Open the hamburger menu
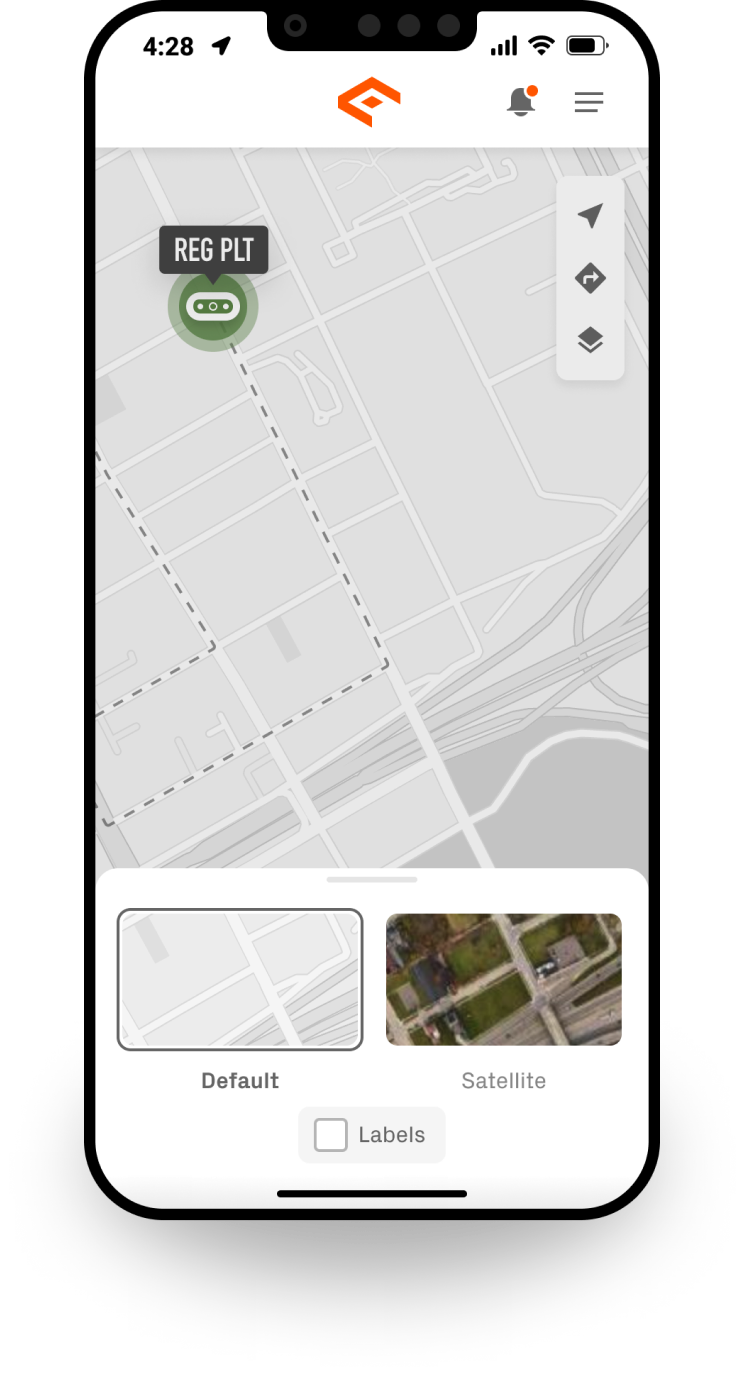 click(589, 102)
